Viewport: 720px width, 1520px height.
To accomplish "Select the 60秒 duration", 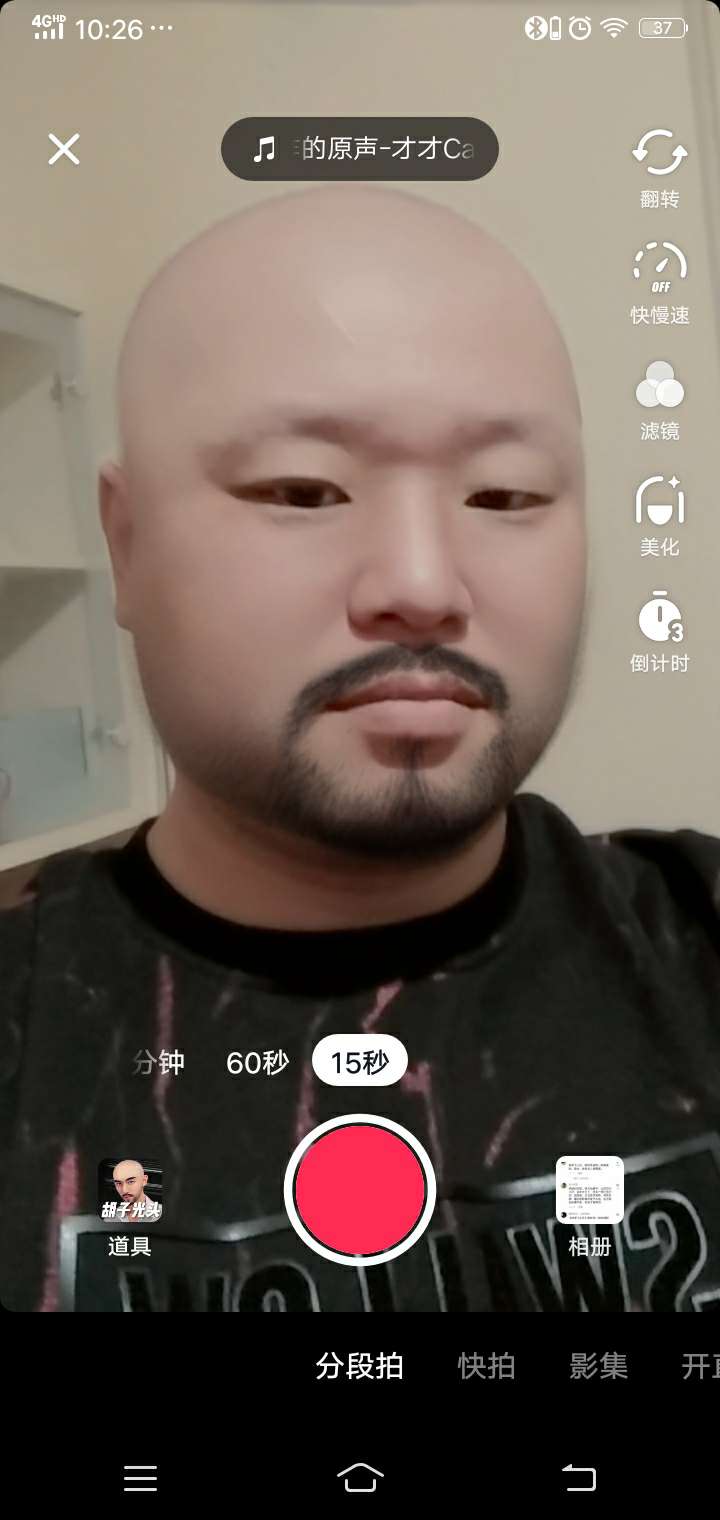I will point(257,1062).
